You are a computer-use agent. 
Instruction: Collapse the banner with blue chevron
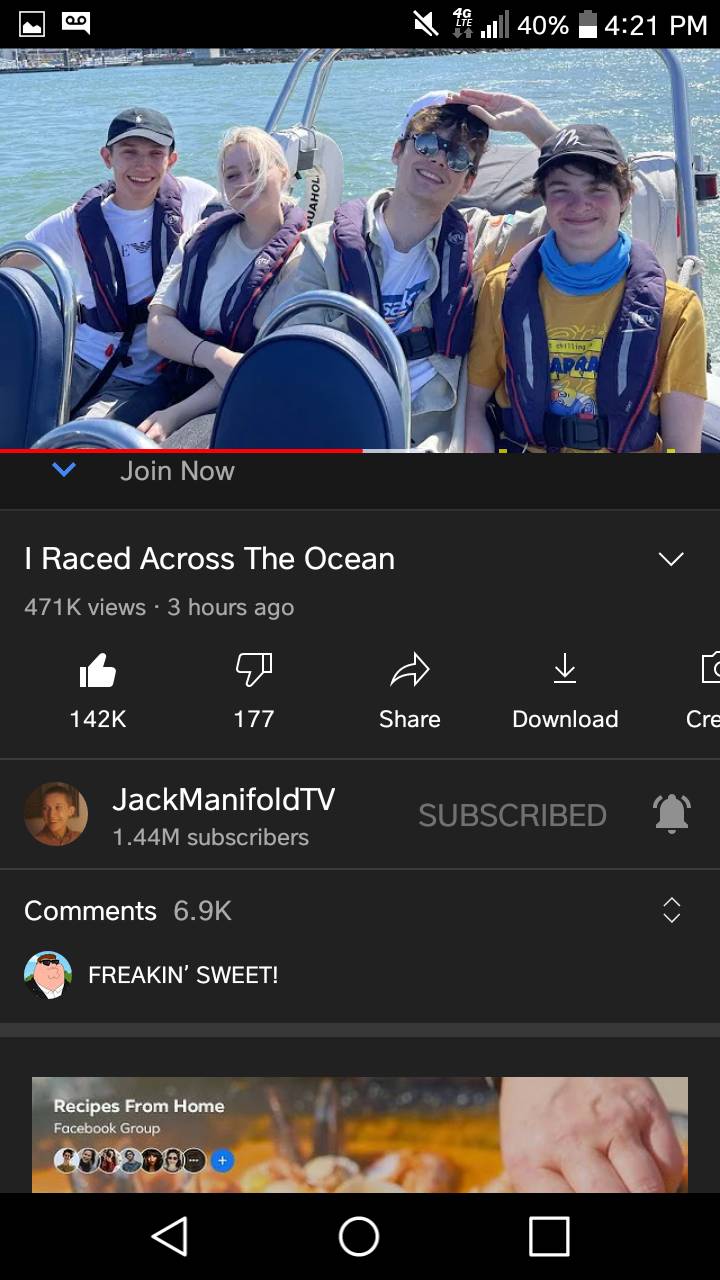(x=64, y=470)
